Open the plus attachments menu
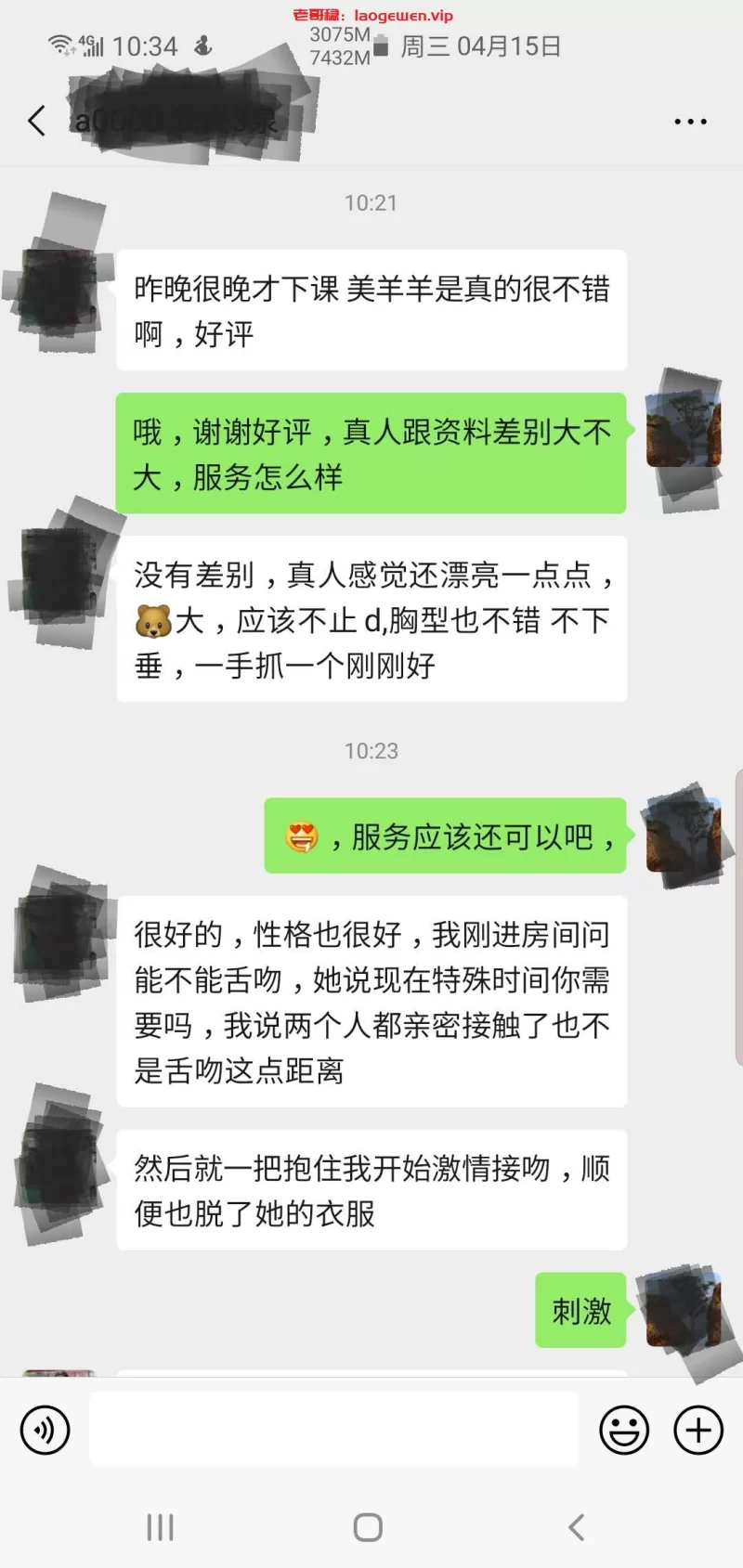743x1568 pixels. coord(698,1430)
